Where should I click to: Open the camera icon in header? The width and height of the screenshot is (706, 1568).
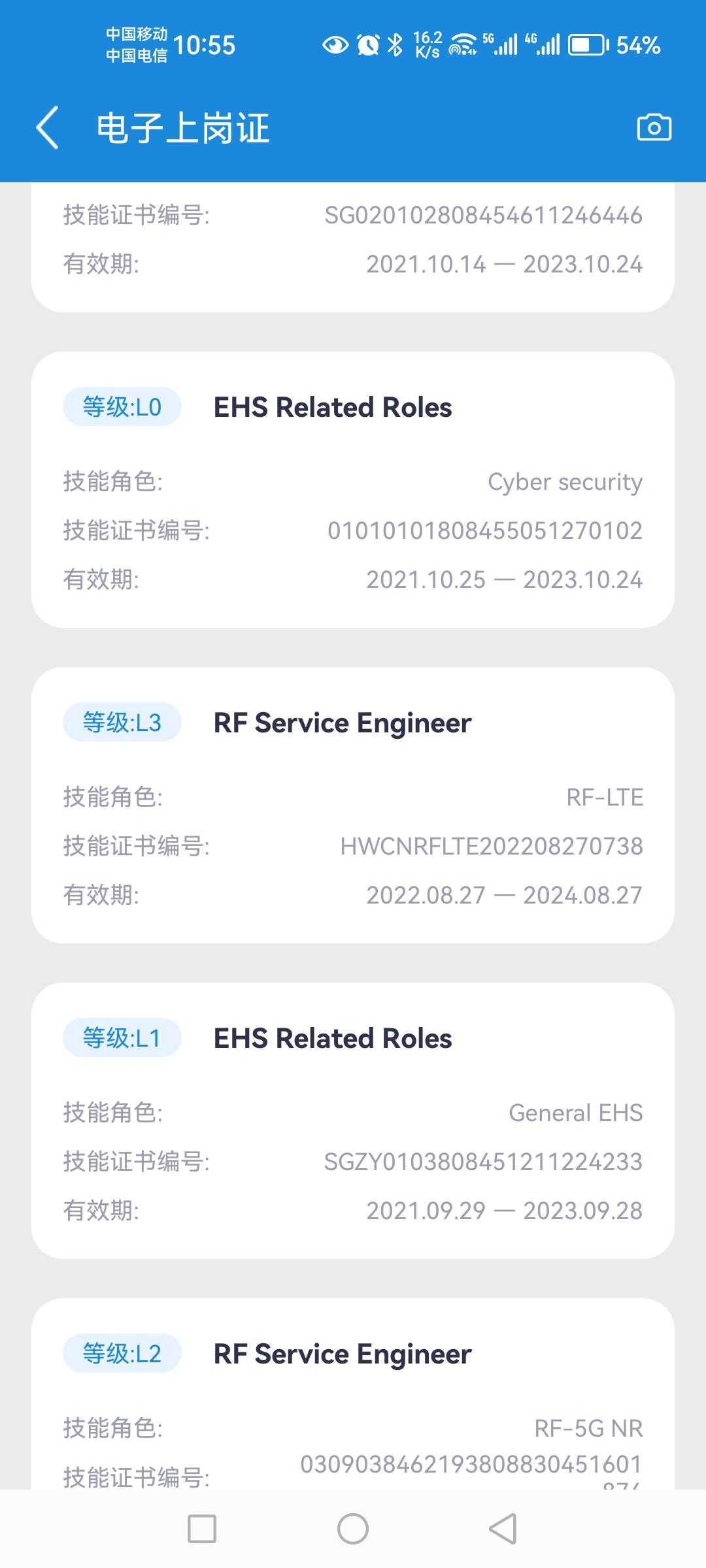[x=654, y=127]
